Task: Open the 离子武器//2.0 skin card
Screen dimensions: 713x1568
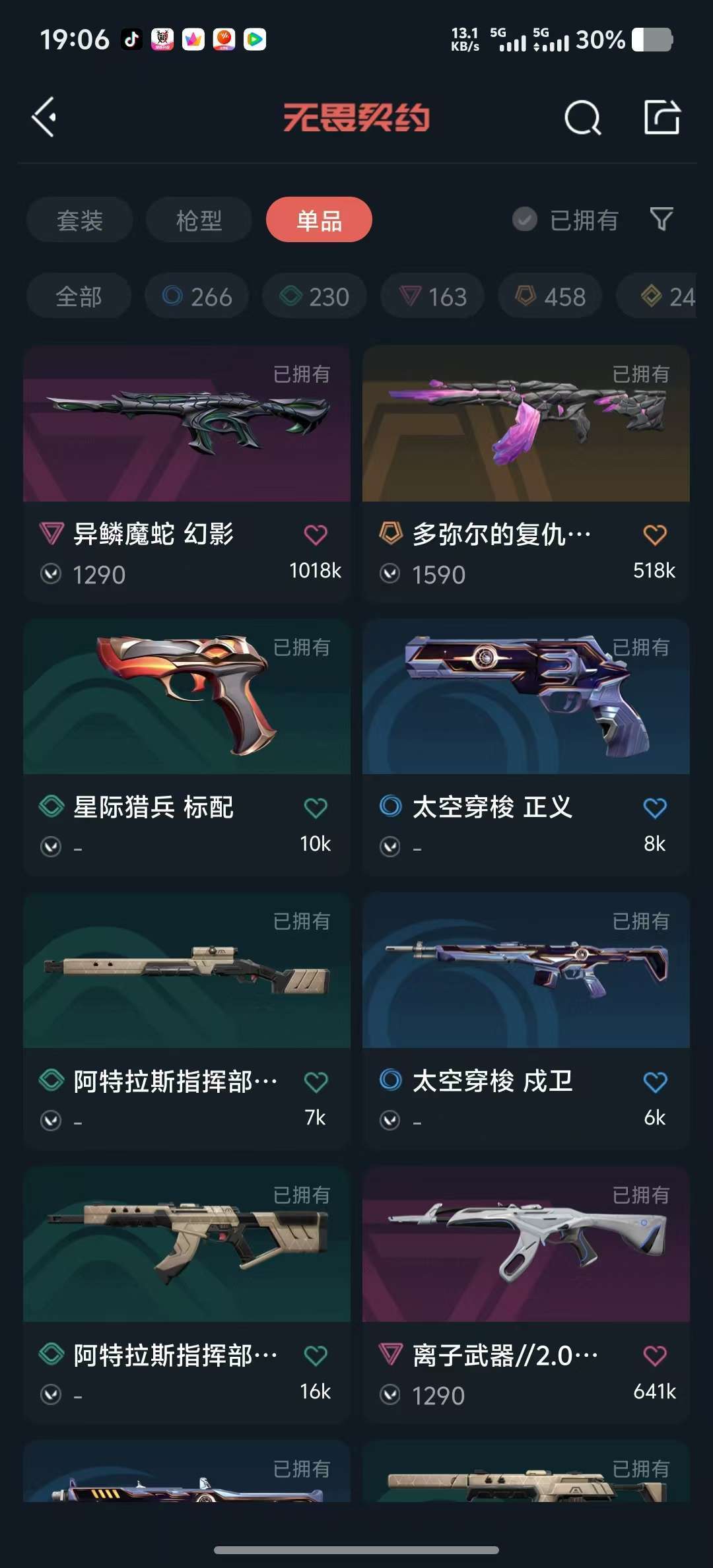Action: click(x=526, y=1295)
